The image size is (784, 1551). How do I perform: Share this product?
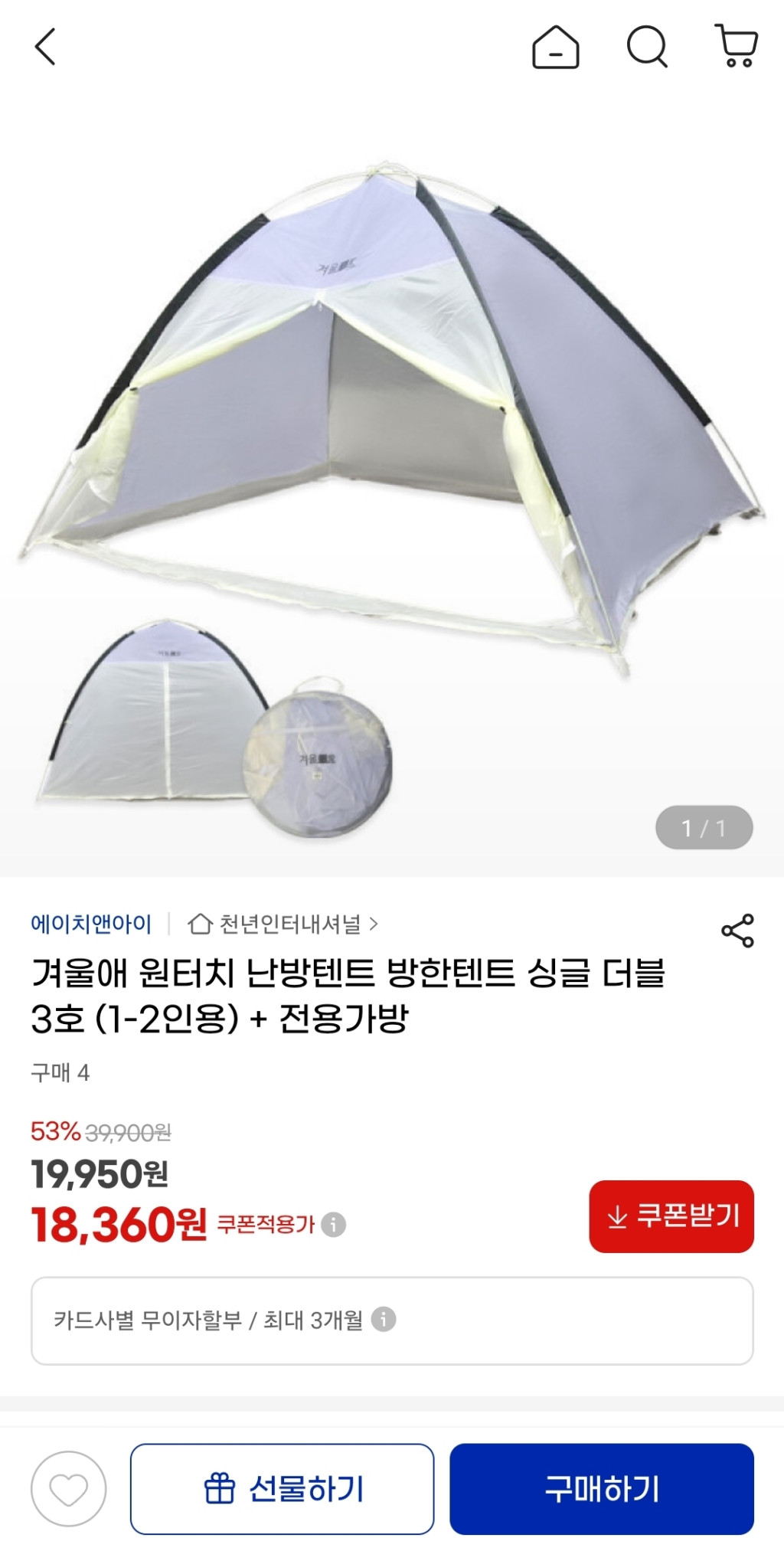pos(737,931)
